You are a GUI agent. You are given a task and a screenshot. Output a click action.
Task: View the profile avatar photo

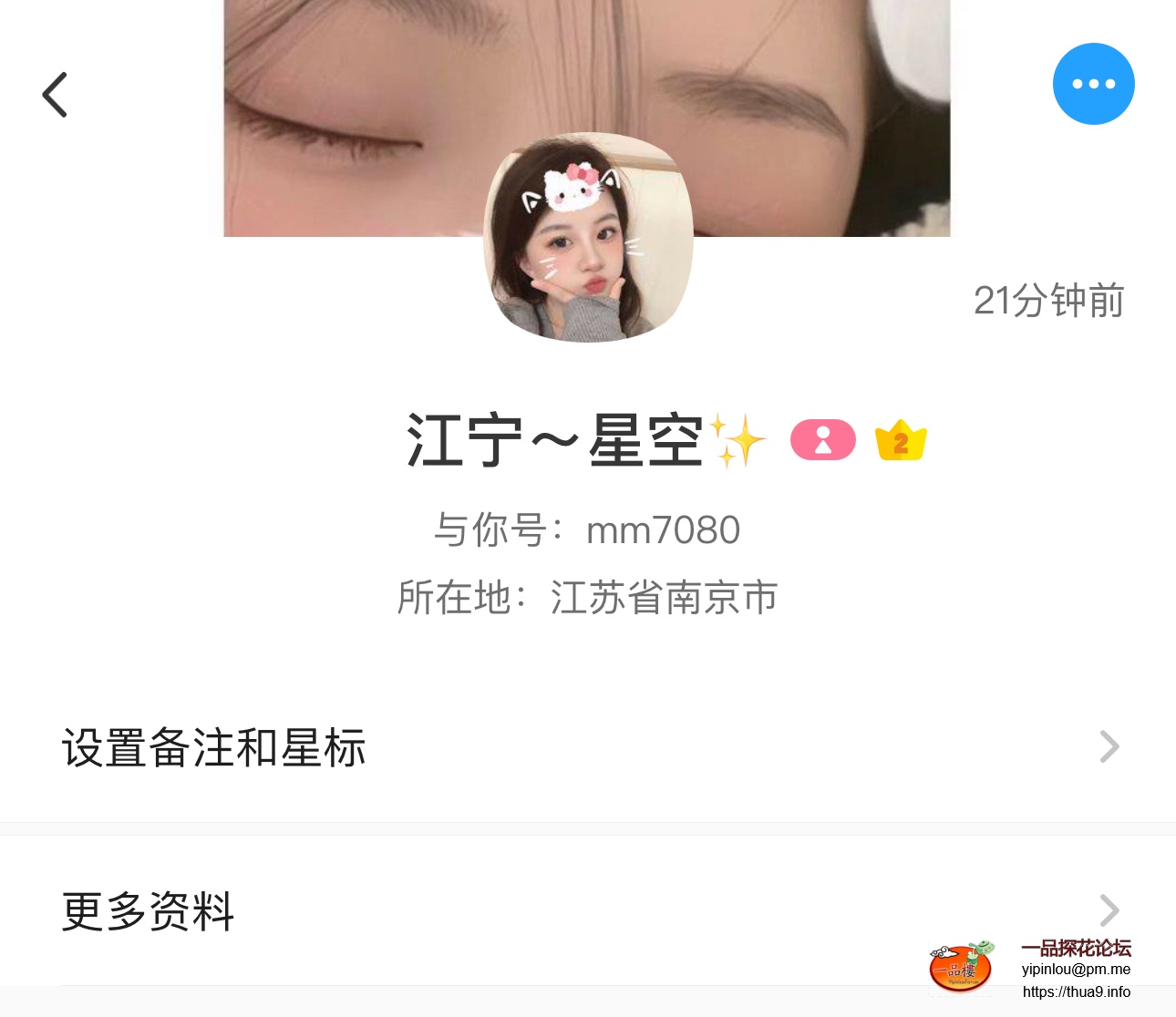click(x=588, y=239)
